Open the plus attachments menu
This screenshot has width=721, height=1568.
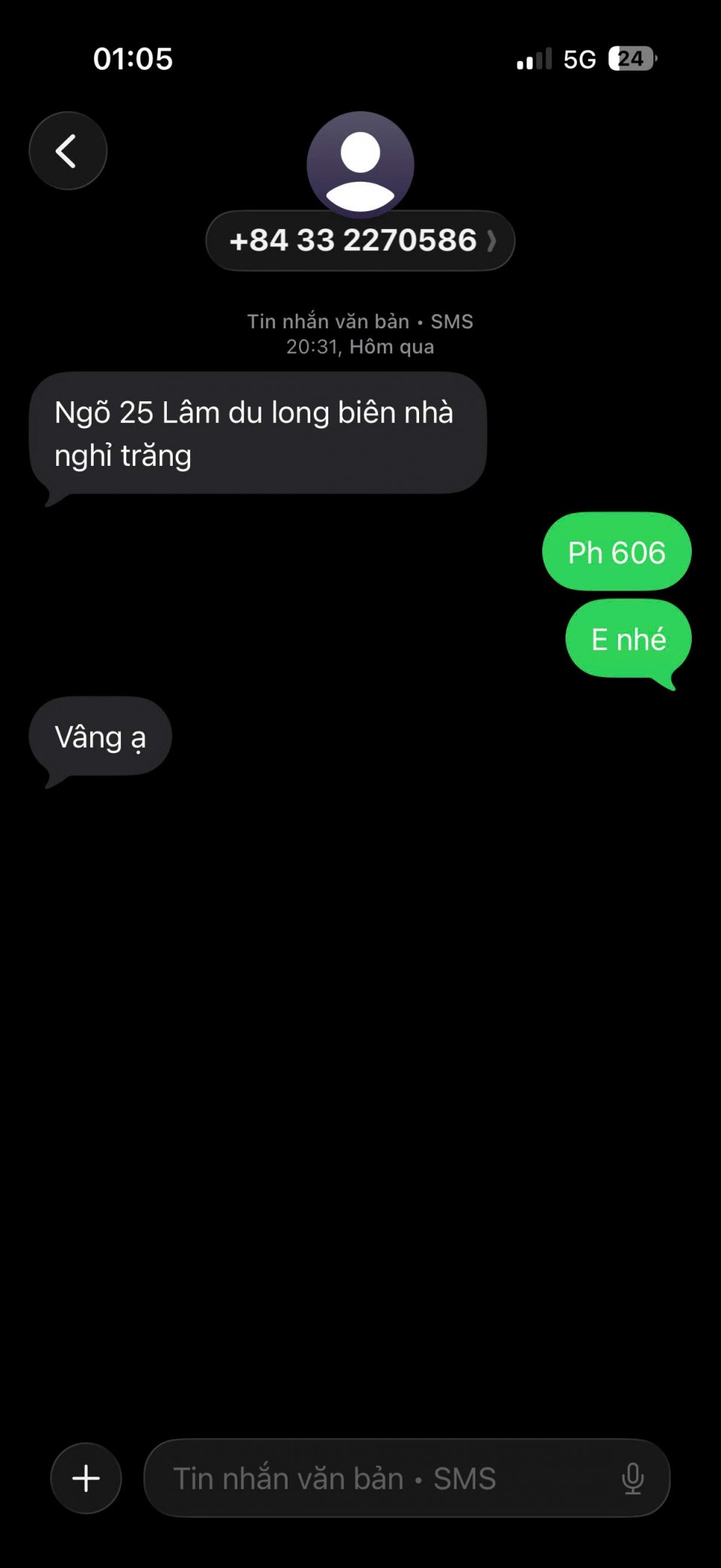click(86, 1478)
